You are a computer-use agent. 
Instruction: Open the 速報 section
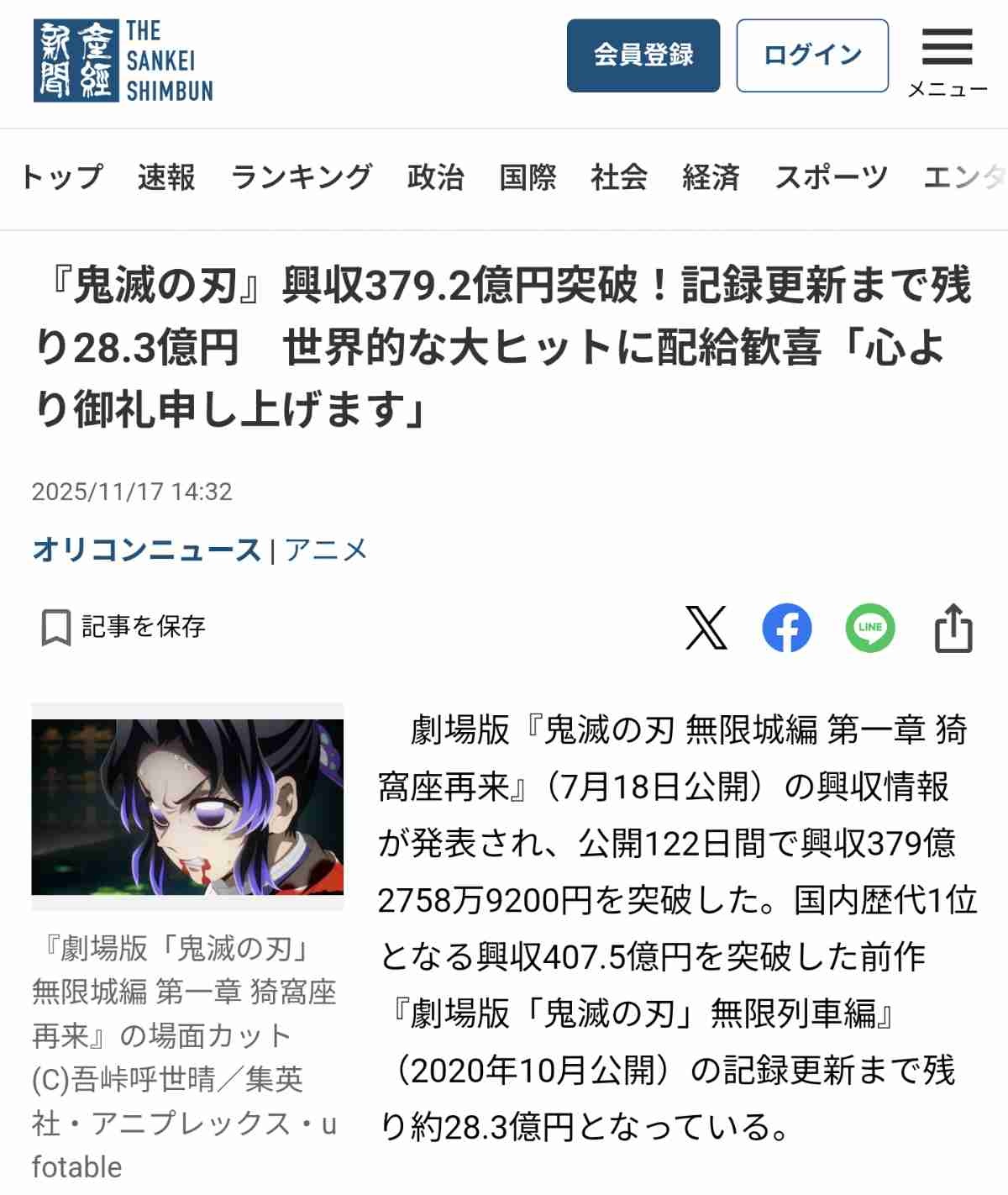(x=166, y=177)
